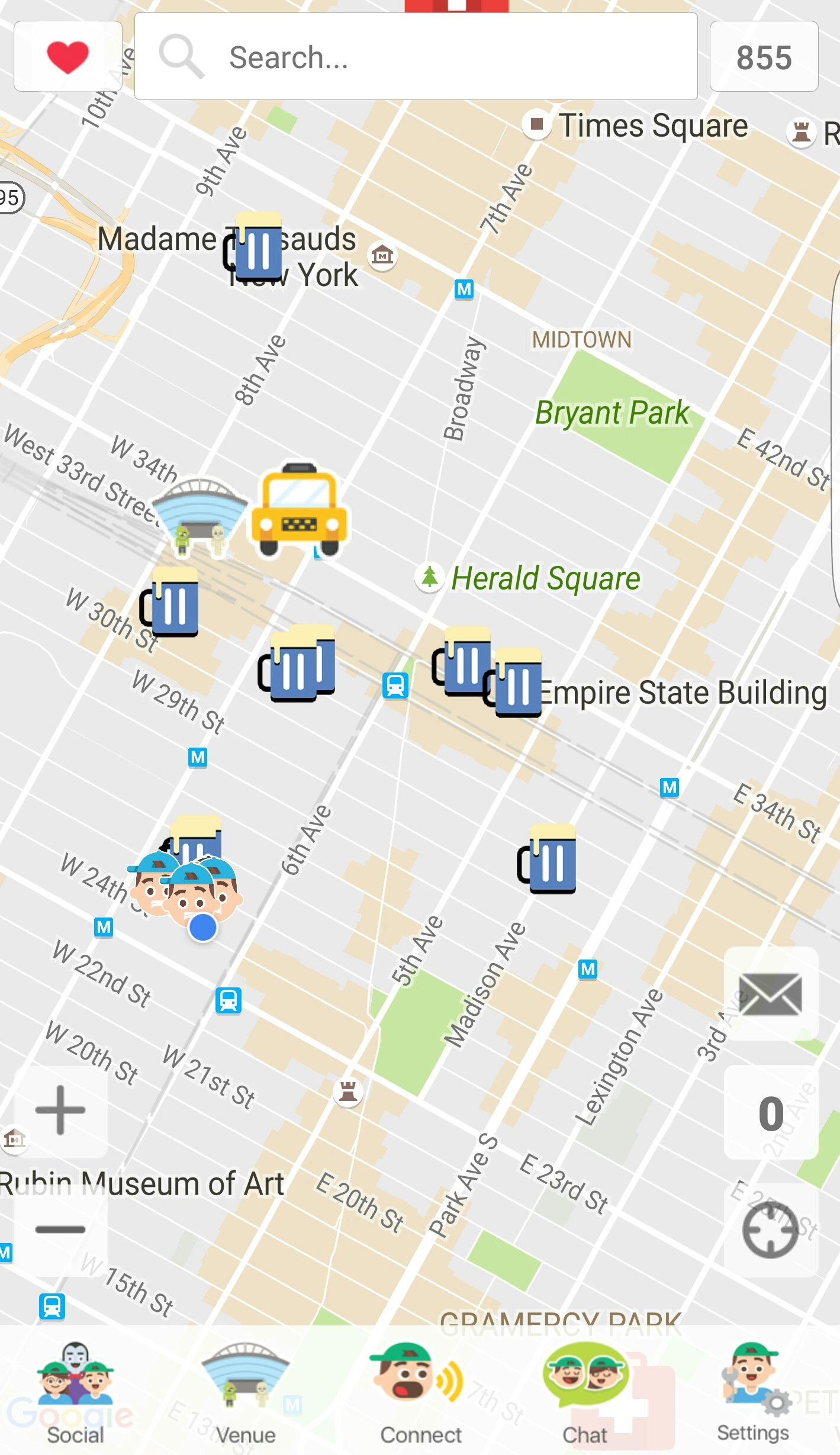Tap the red heart favorites button
Viewport: 840px width, 1455px height.
tap(67, 57)
